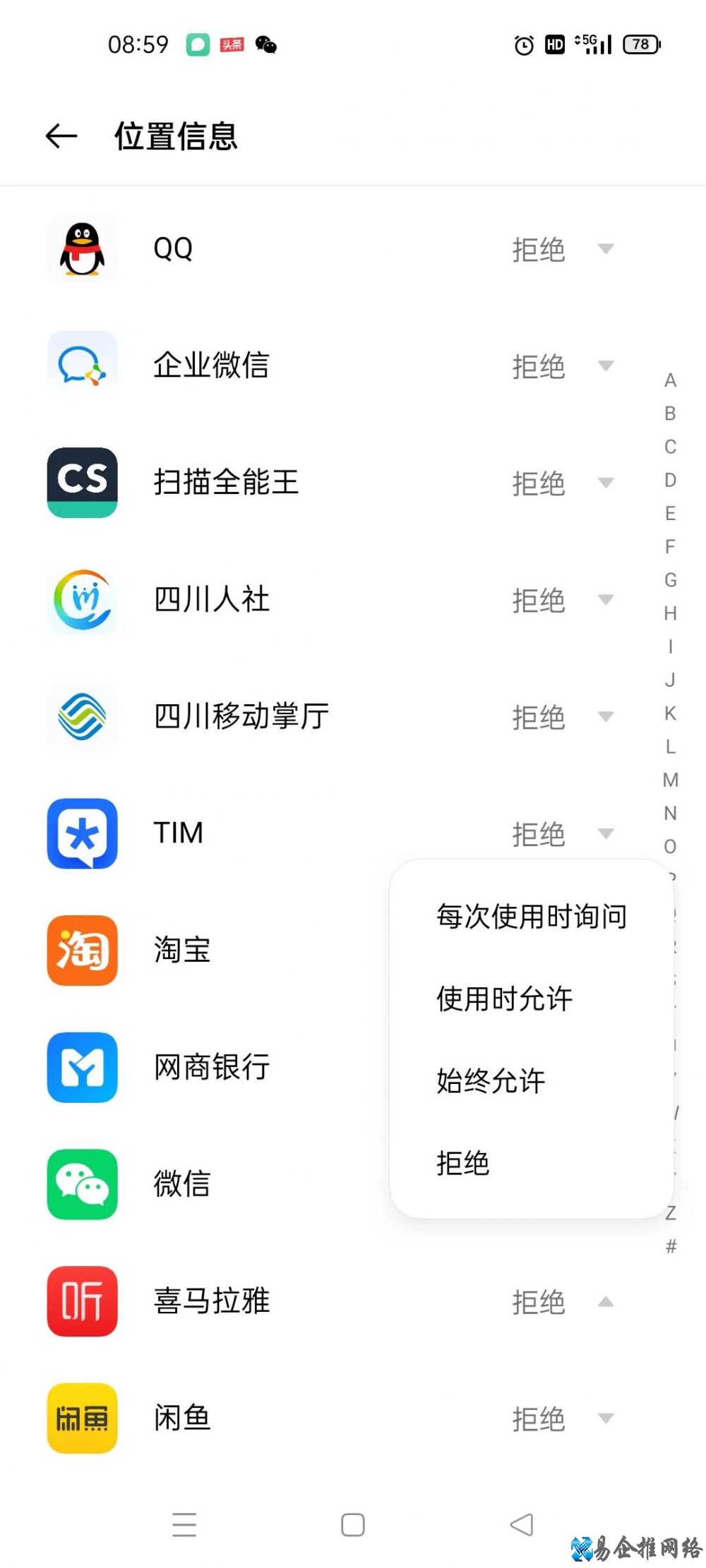Select the 扫描全能王 CS icon
Viewport: 706px width, 1568px height.
(x=80, y=483)
